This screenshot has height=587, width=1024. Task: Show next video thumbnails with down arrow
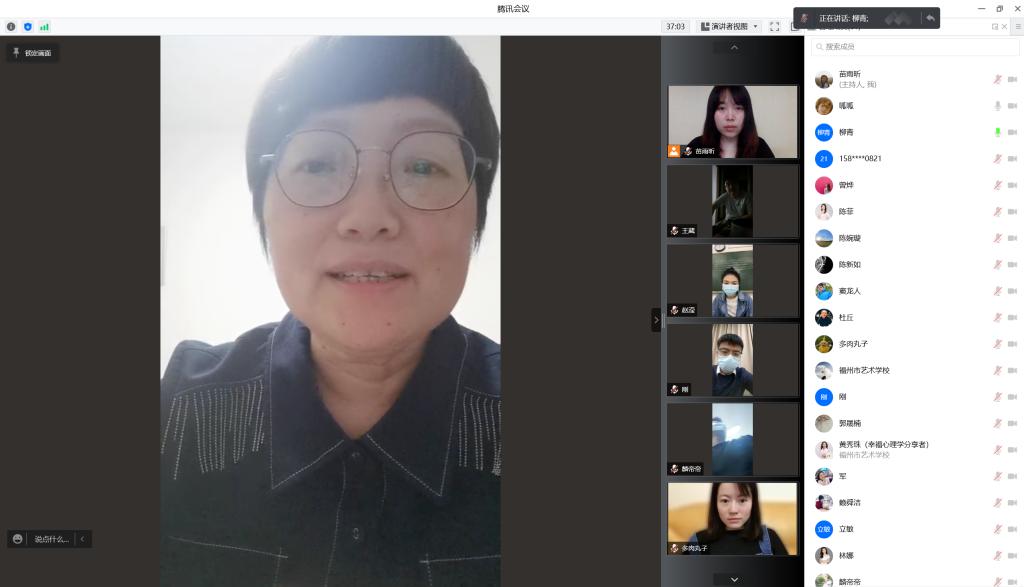734,579
